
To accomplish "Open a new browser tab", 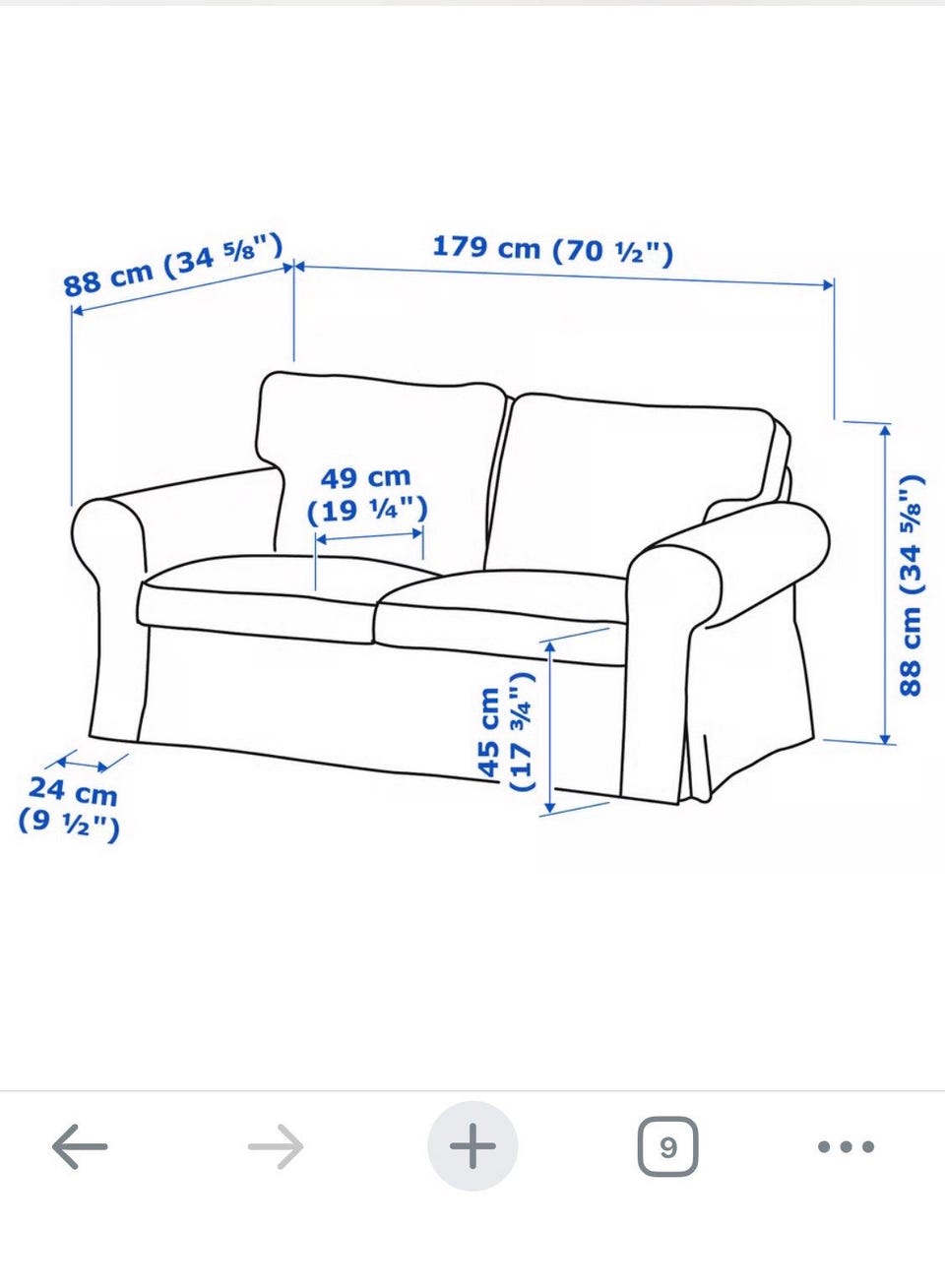I will coord(472,1146).
